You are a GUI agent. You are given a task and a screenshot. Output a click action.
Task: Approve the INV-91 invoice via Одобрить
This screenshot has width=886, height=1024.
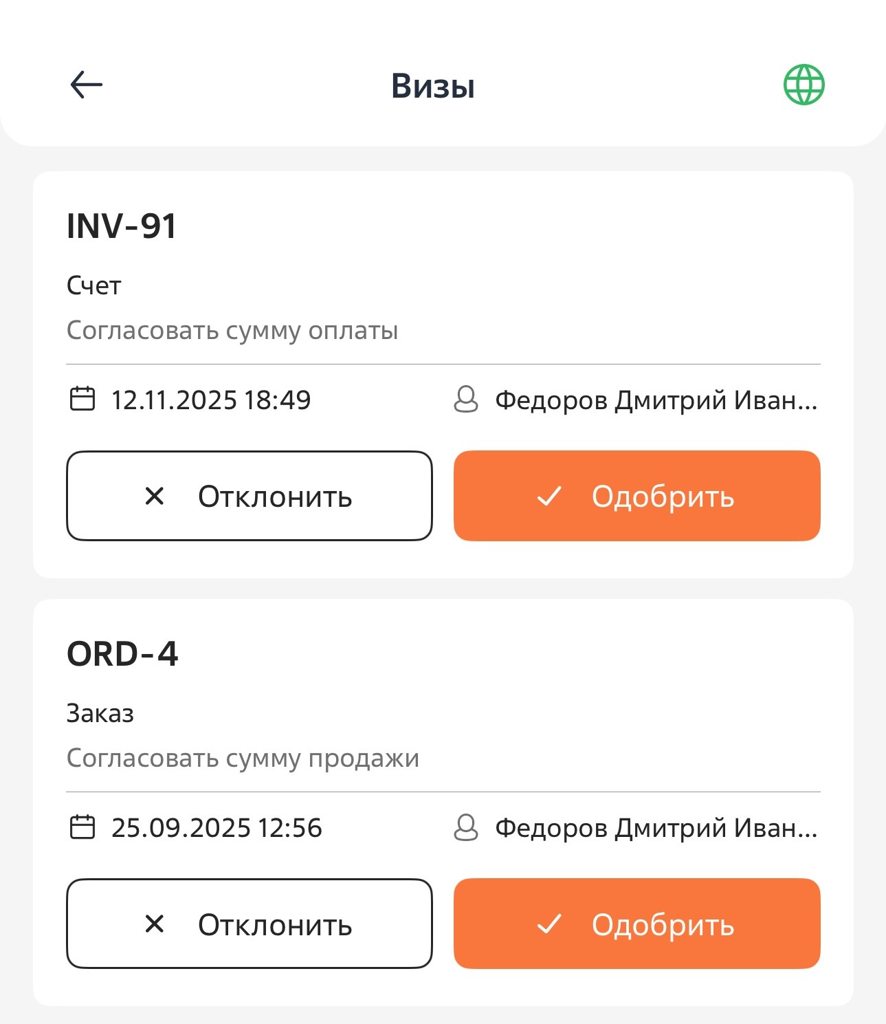tap(637, 495)
